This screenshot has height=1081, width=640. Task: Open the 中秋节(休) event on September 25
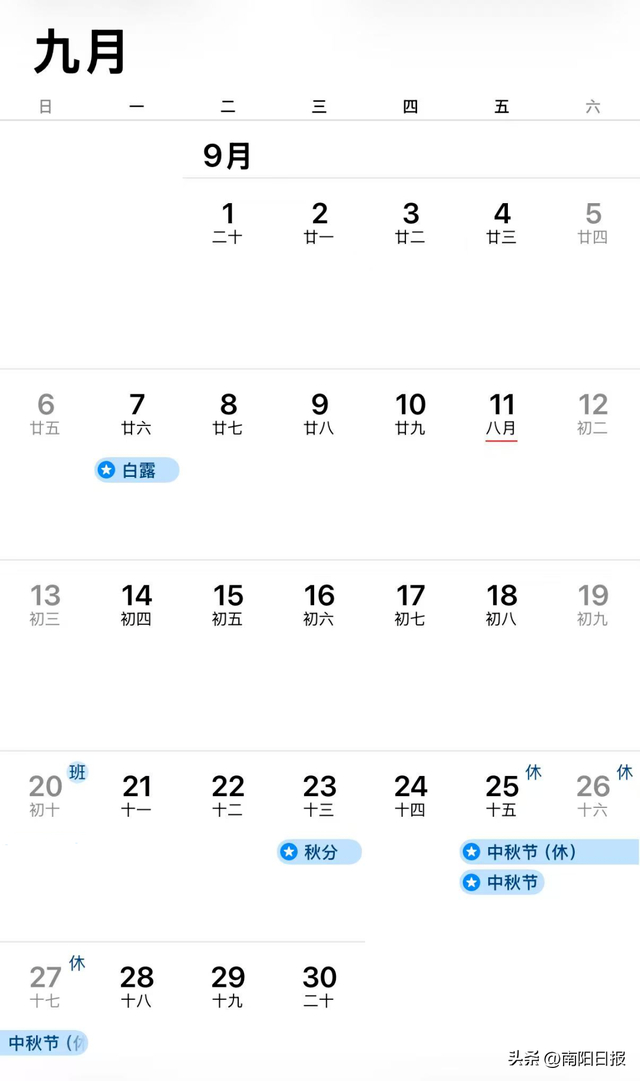tap(550, 852)
